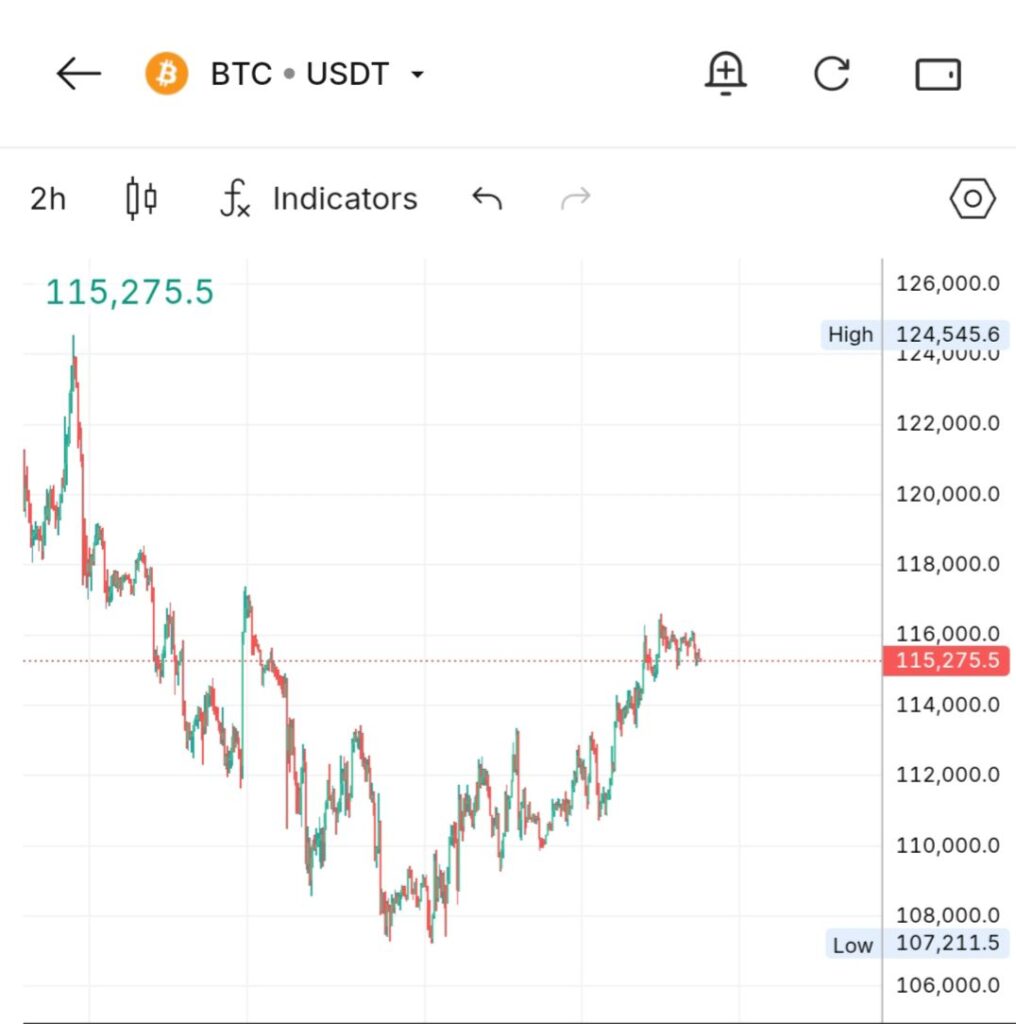The height and width of the screenshot is (1024, 1016).
Task: Open chart settings hexagon icon
Action: point(972,199)
